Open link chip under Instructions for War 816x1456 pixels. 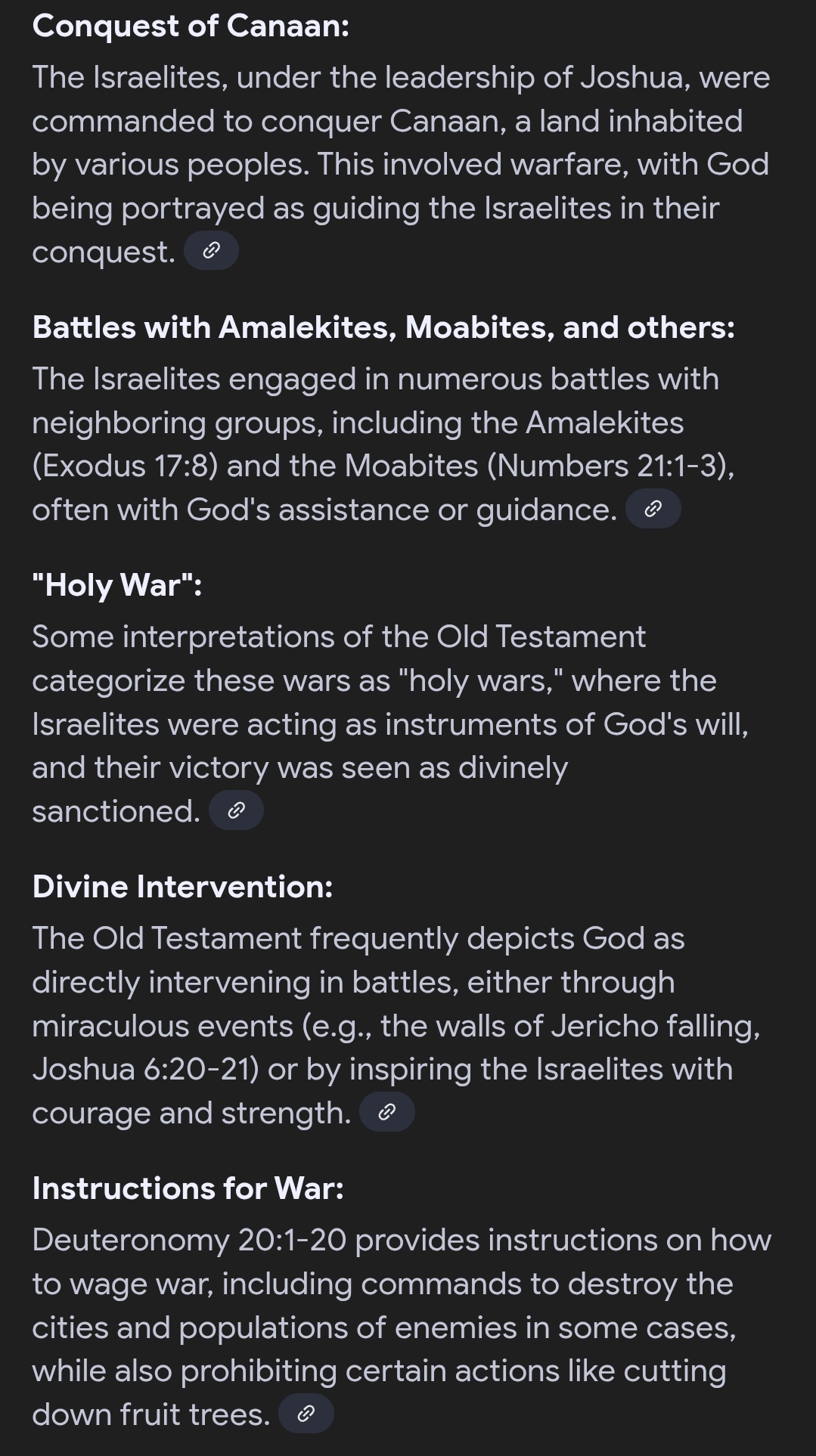[306, 1414]
